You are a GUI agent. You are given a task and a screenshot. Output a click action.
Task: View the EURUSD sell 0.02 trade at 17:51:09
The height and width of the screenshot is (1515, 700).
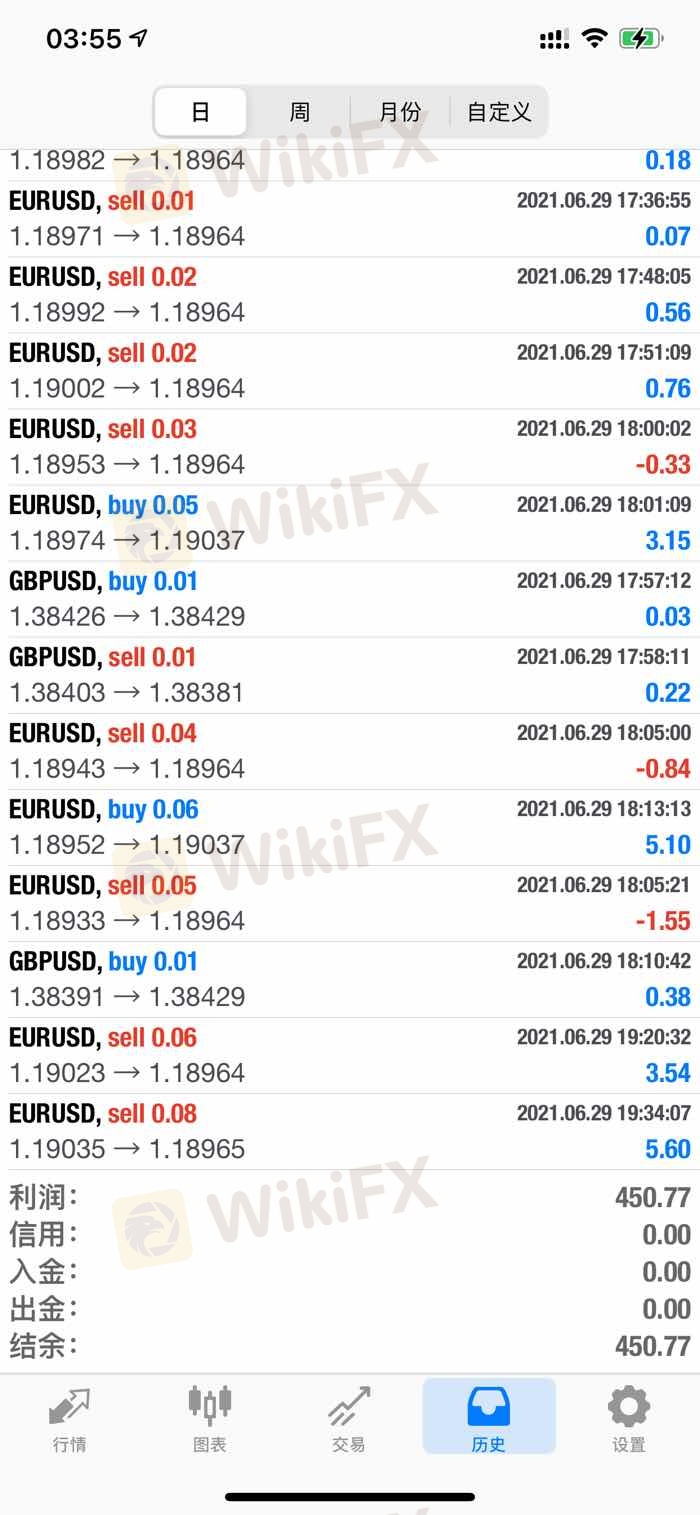[349, 371]
